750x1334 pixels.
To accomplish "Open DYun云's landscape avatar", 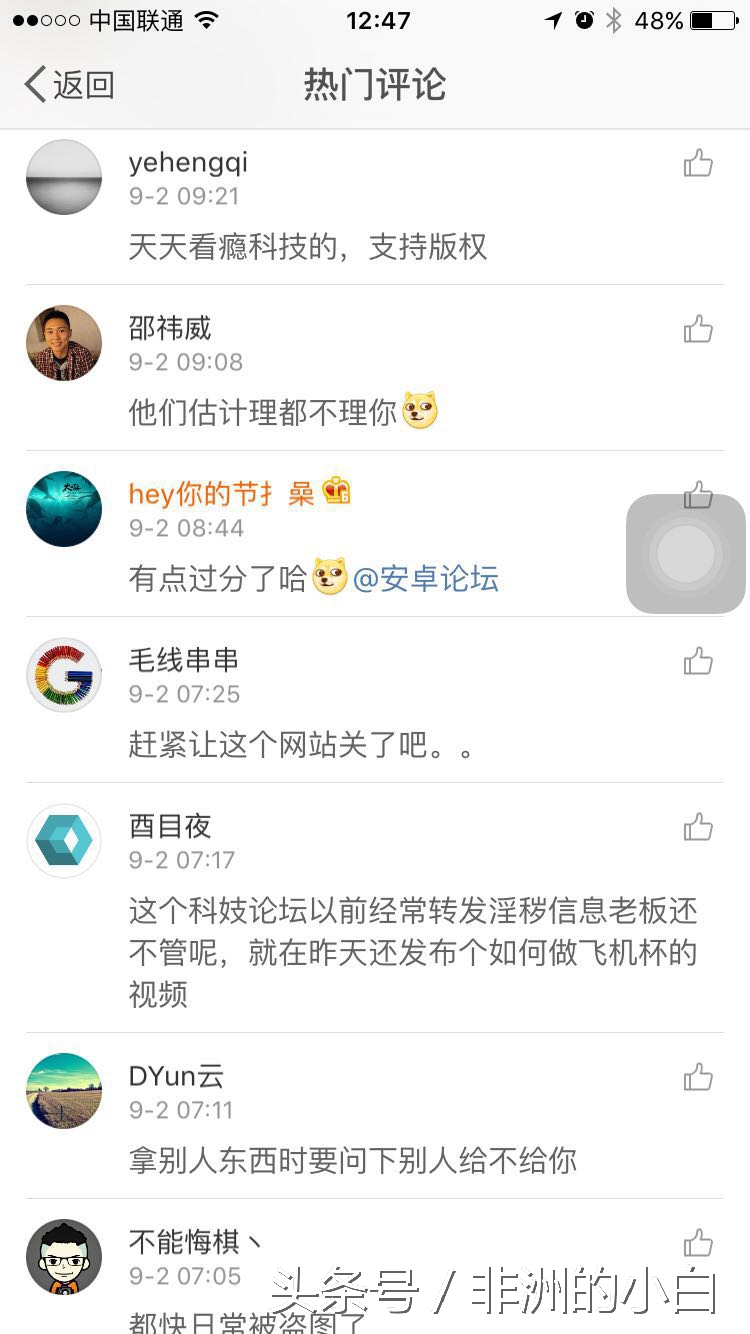I will (64, 1091).
